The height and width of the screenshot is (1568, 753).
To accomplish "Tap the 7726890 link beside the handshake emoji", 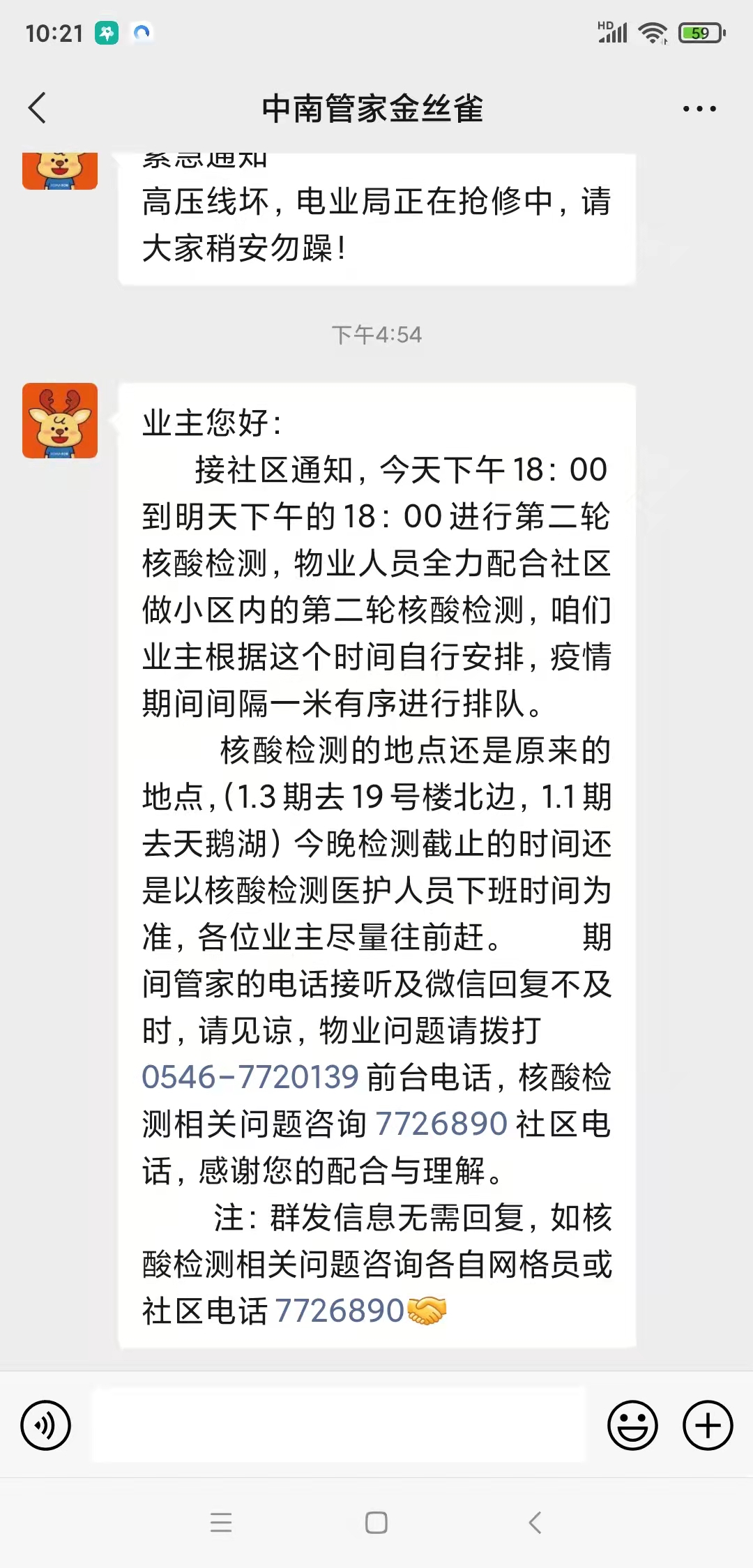I will (340, 1311).
